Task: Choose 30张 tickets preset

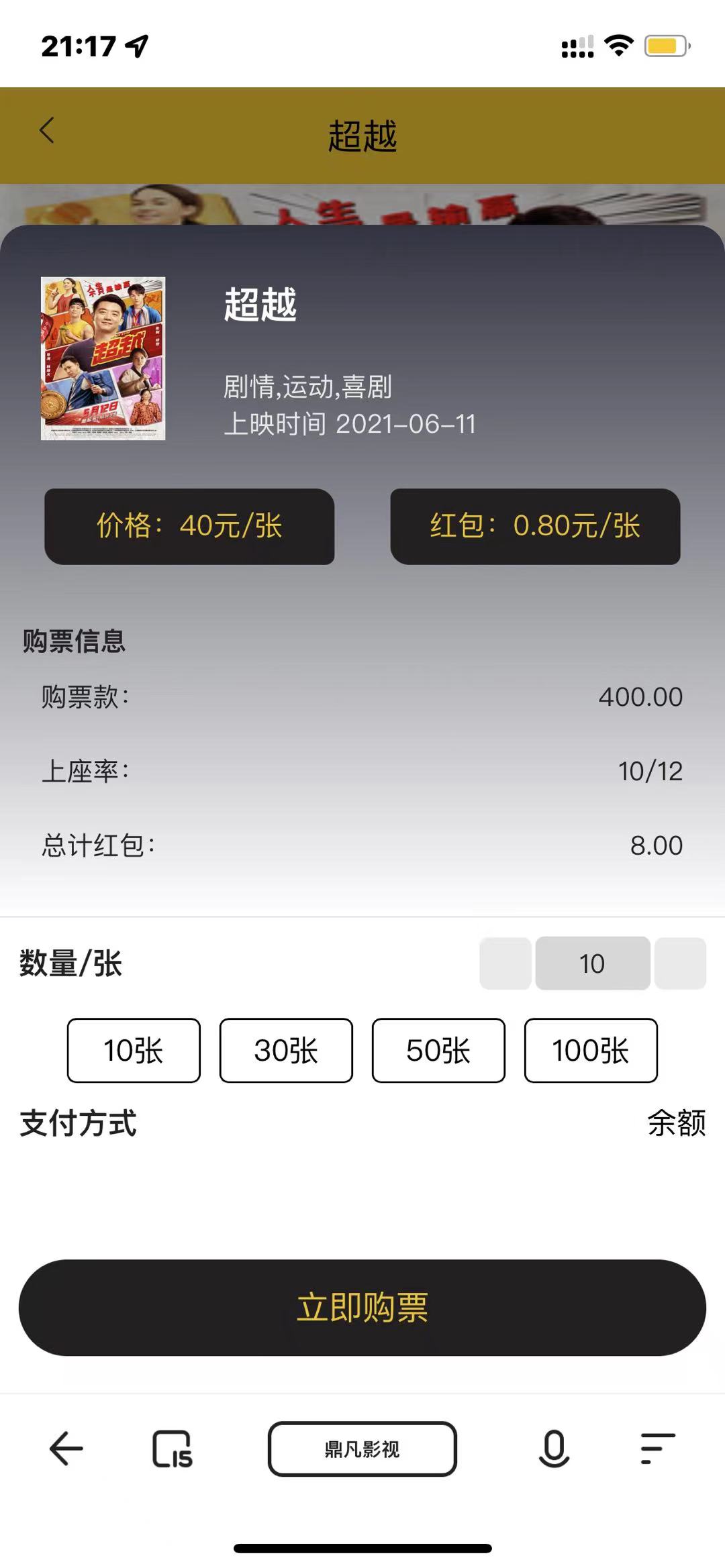Action: coord(286,1050)
